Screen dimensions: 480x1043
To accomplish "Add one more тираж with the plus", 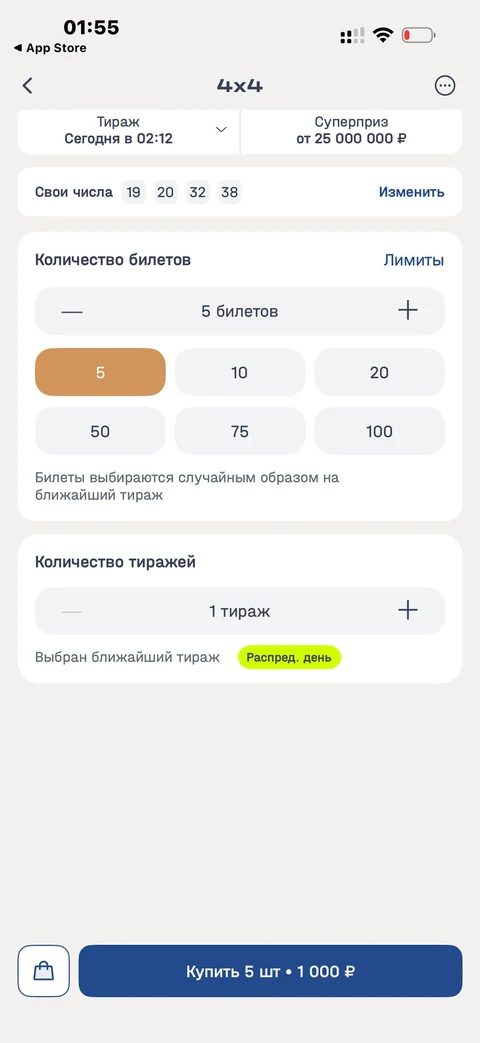I will pos(408,611).
